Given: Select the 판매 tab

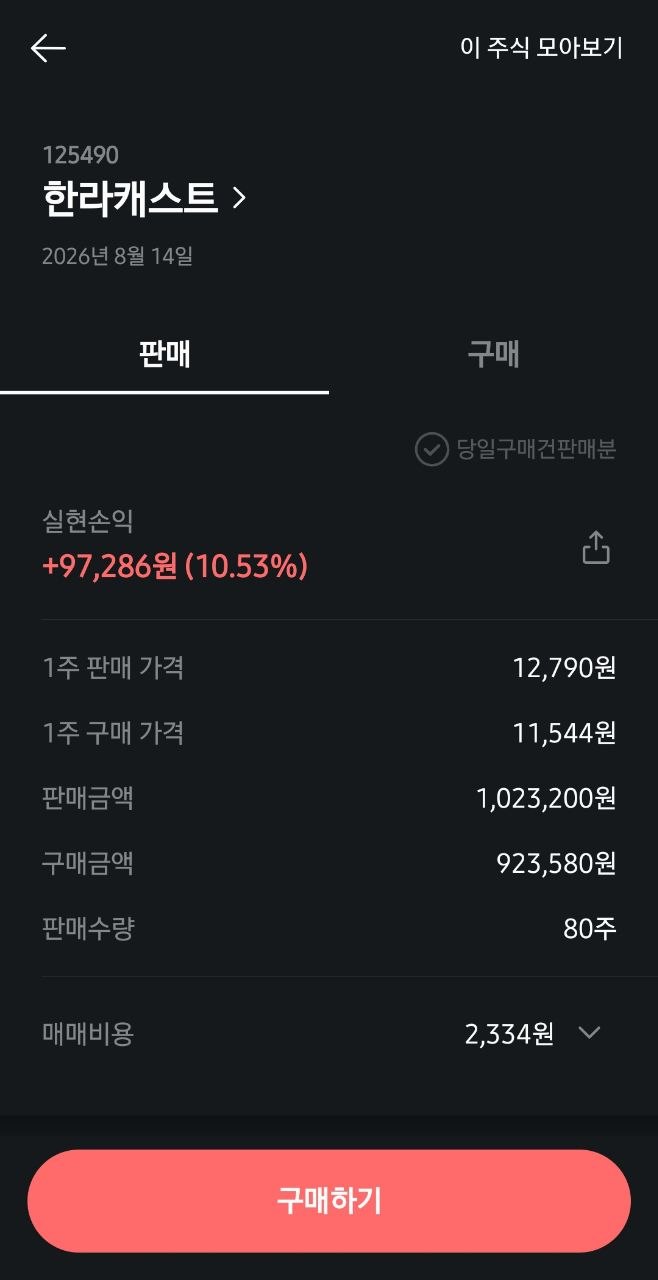Looking at the screenshot, I should coord(164,353).
